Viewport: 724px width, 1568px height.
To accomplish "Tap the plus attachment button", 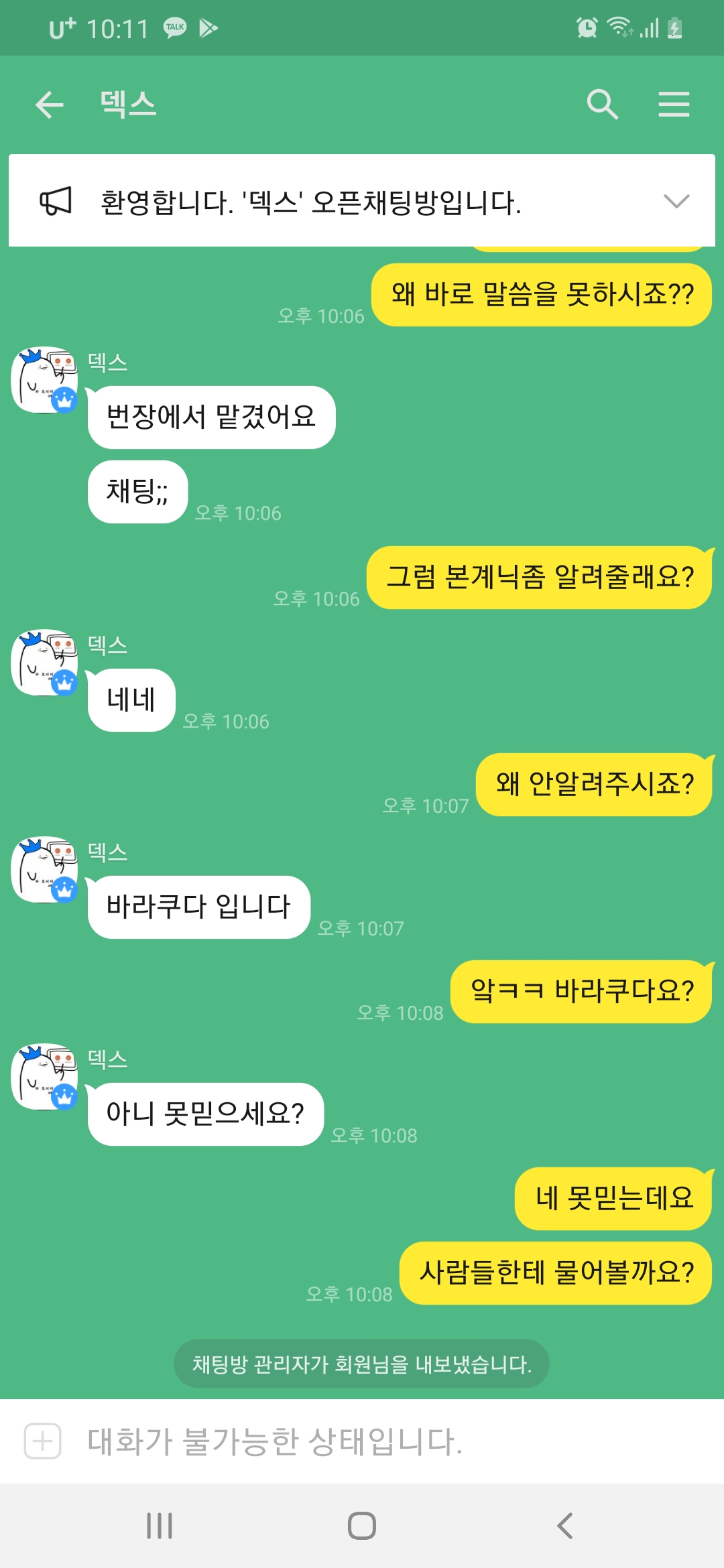I will 43,1441.
